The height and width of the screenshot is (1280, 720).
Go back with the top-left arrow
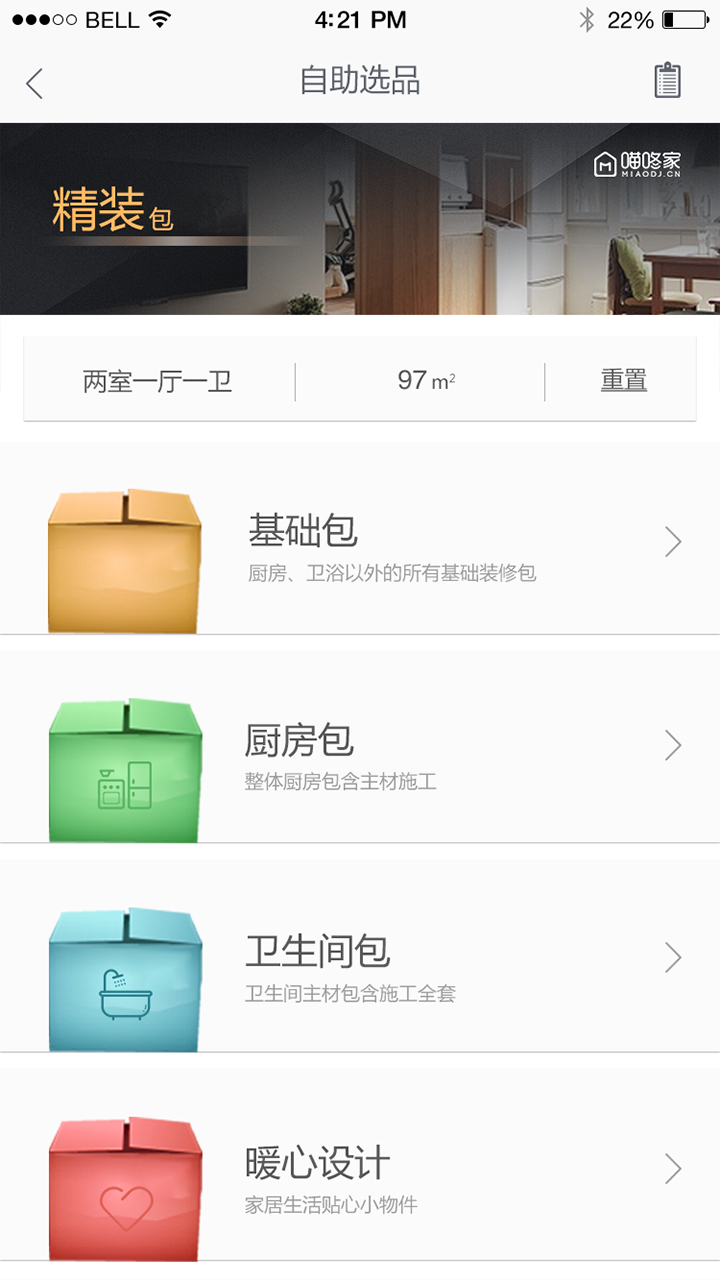click(34, 83)
